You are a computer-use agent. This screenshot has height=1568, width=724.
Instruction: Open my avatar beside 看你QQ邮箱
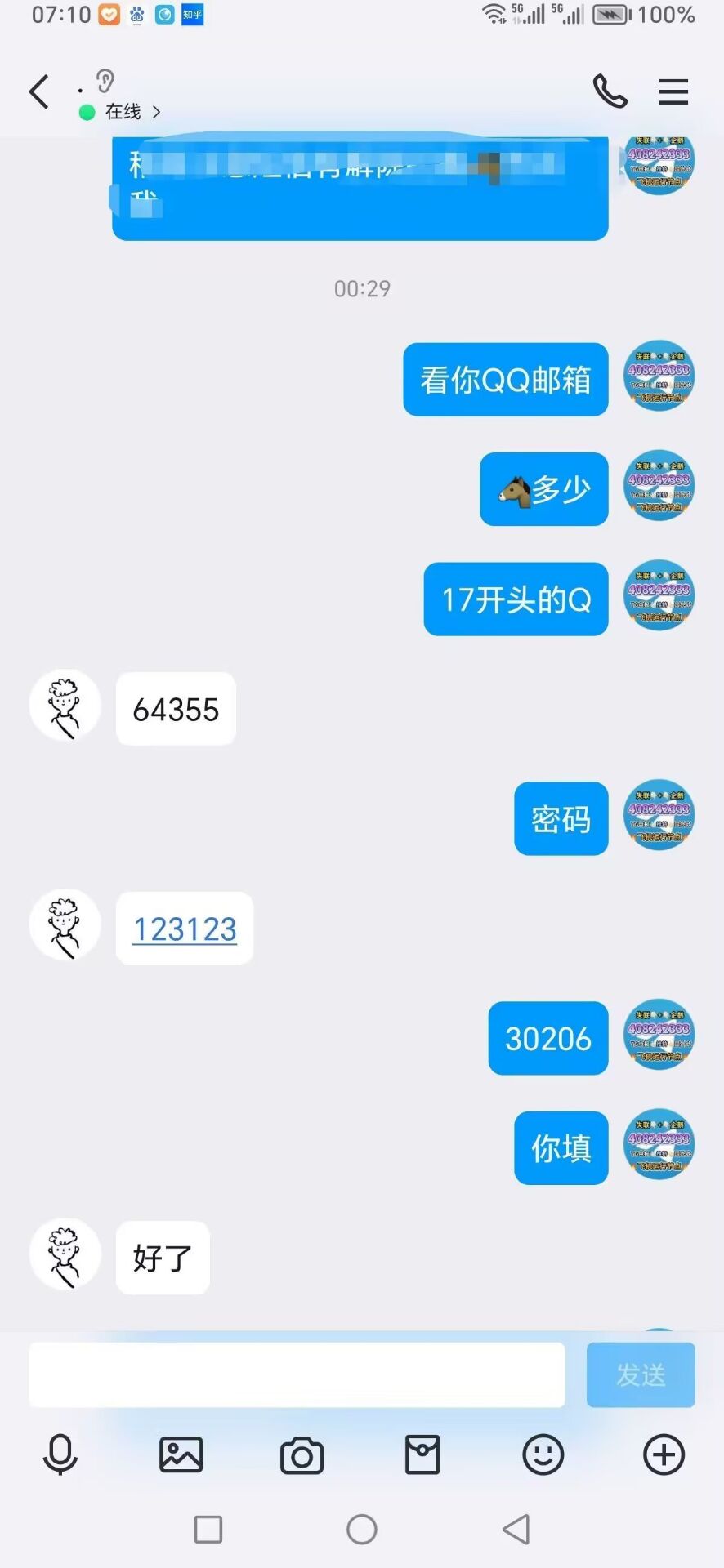659,376
